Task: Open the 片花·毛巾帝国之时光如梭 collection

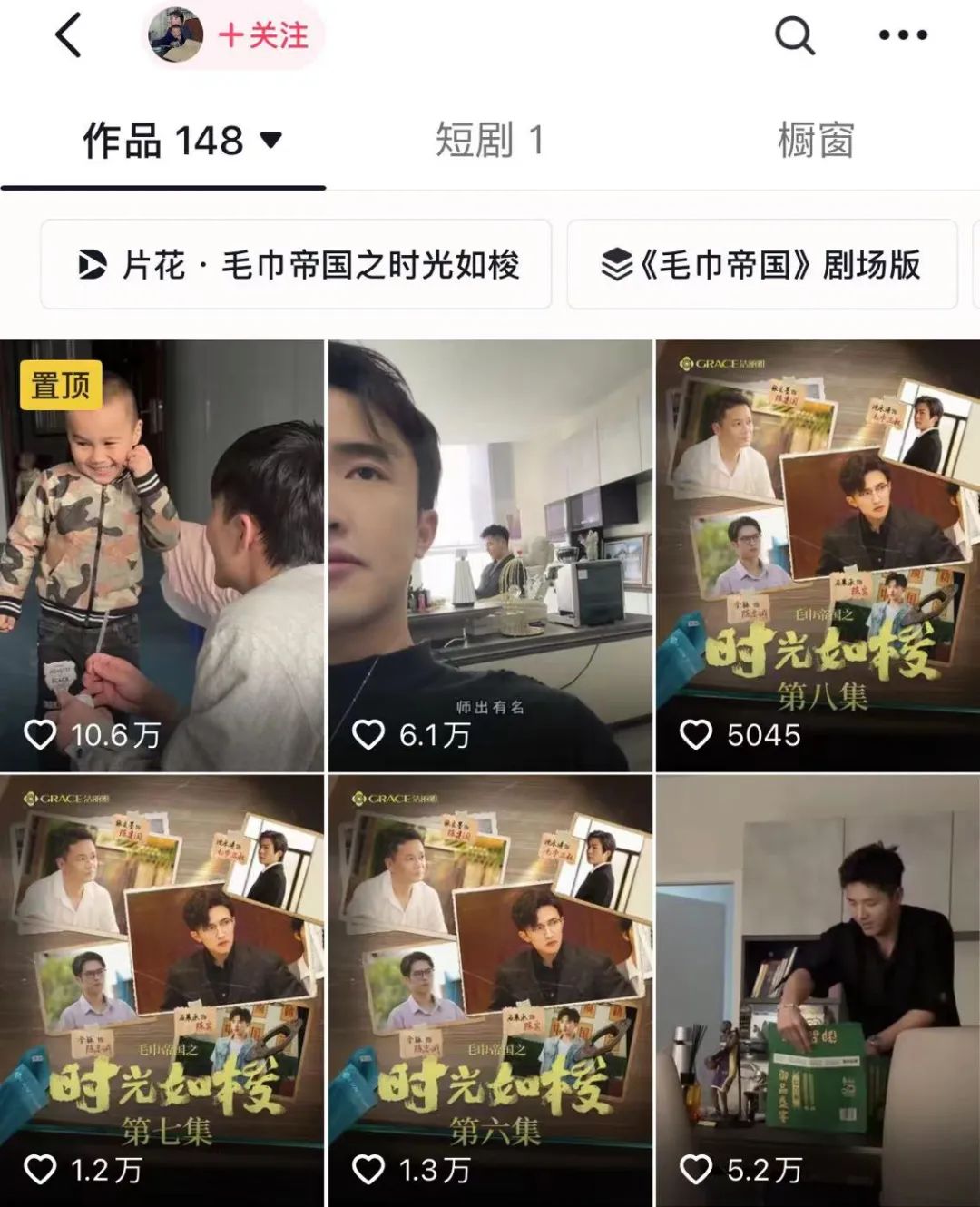Action: pos(297,265)
